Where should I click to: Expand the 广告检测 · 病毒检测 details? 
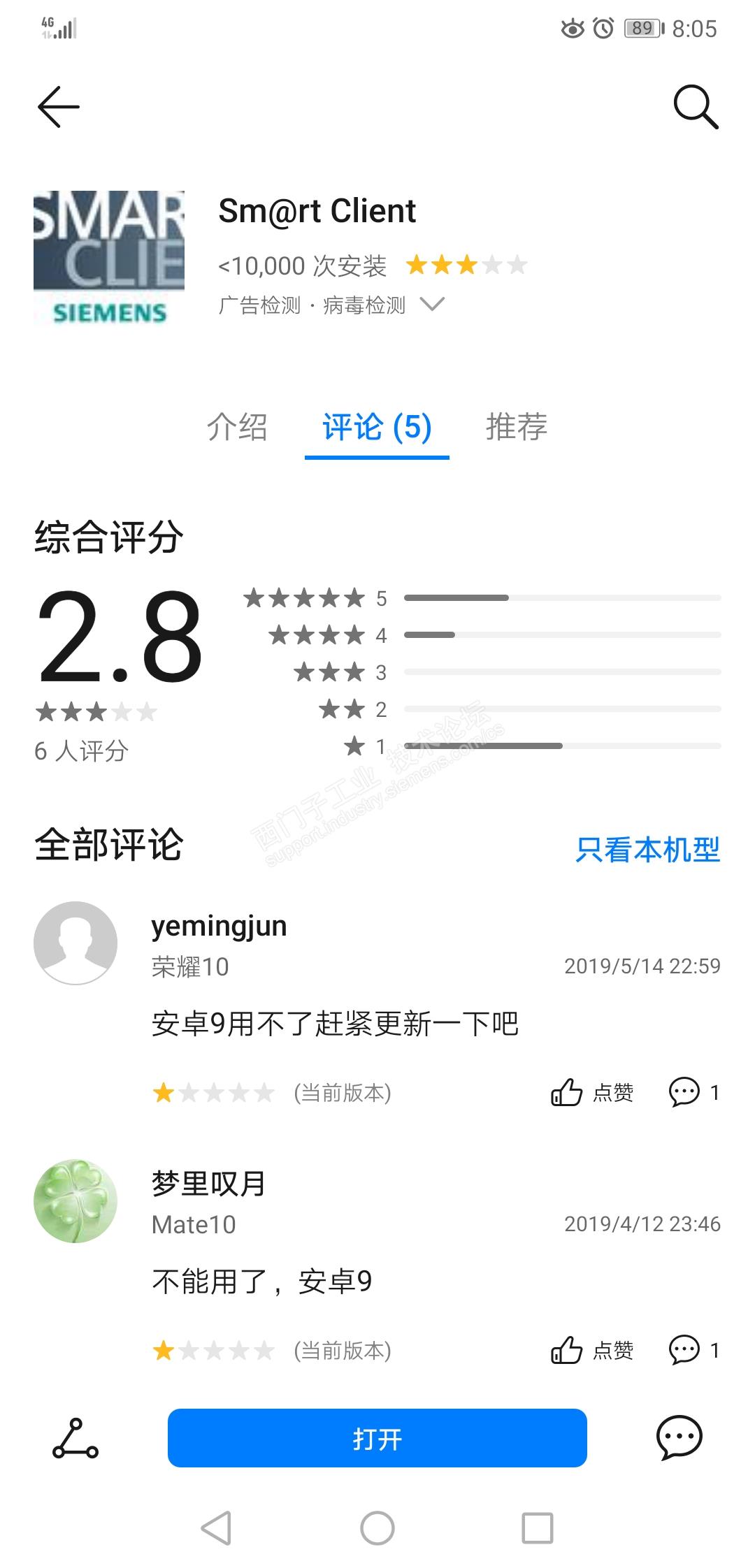pyautogui.click(x=433, y=304)
